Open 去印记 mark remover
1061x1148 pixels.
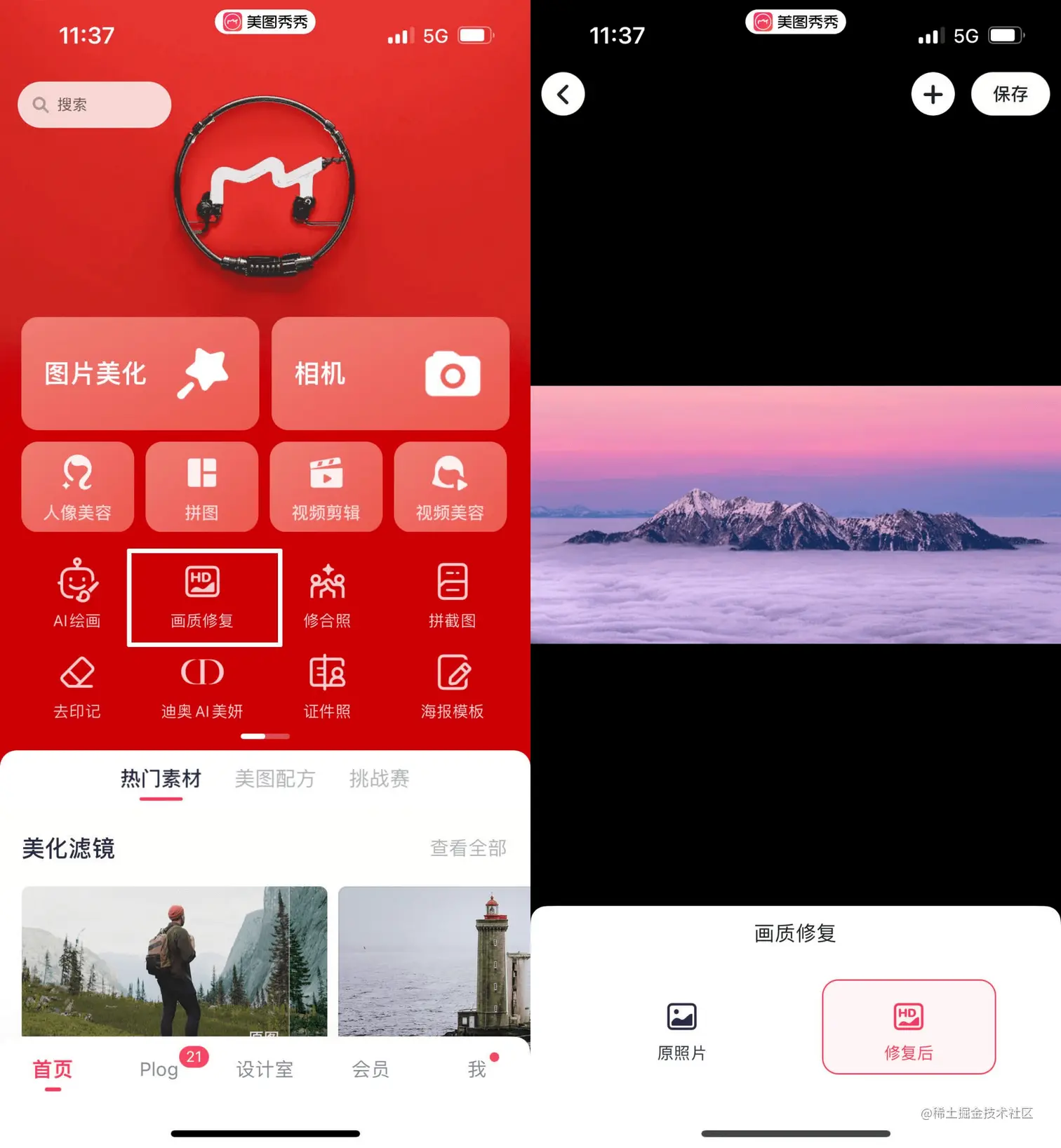coord(77,687)
